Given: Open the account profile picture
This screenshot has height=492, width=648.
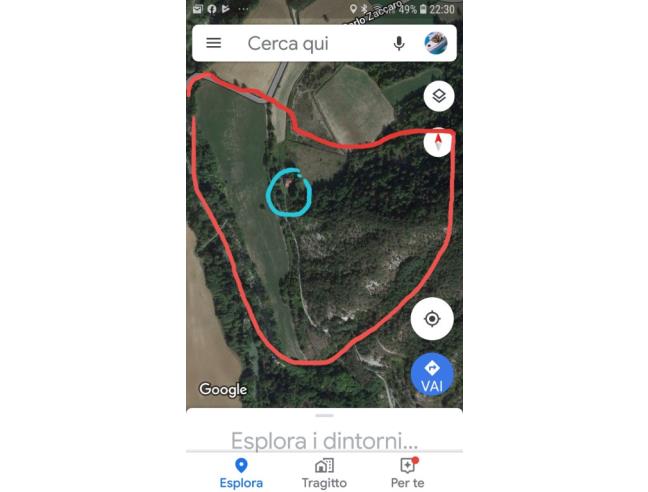Looking at the screenshot, I should click(x=435, y=43).
